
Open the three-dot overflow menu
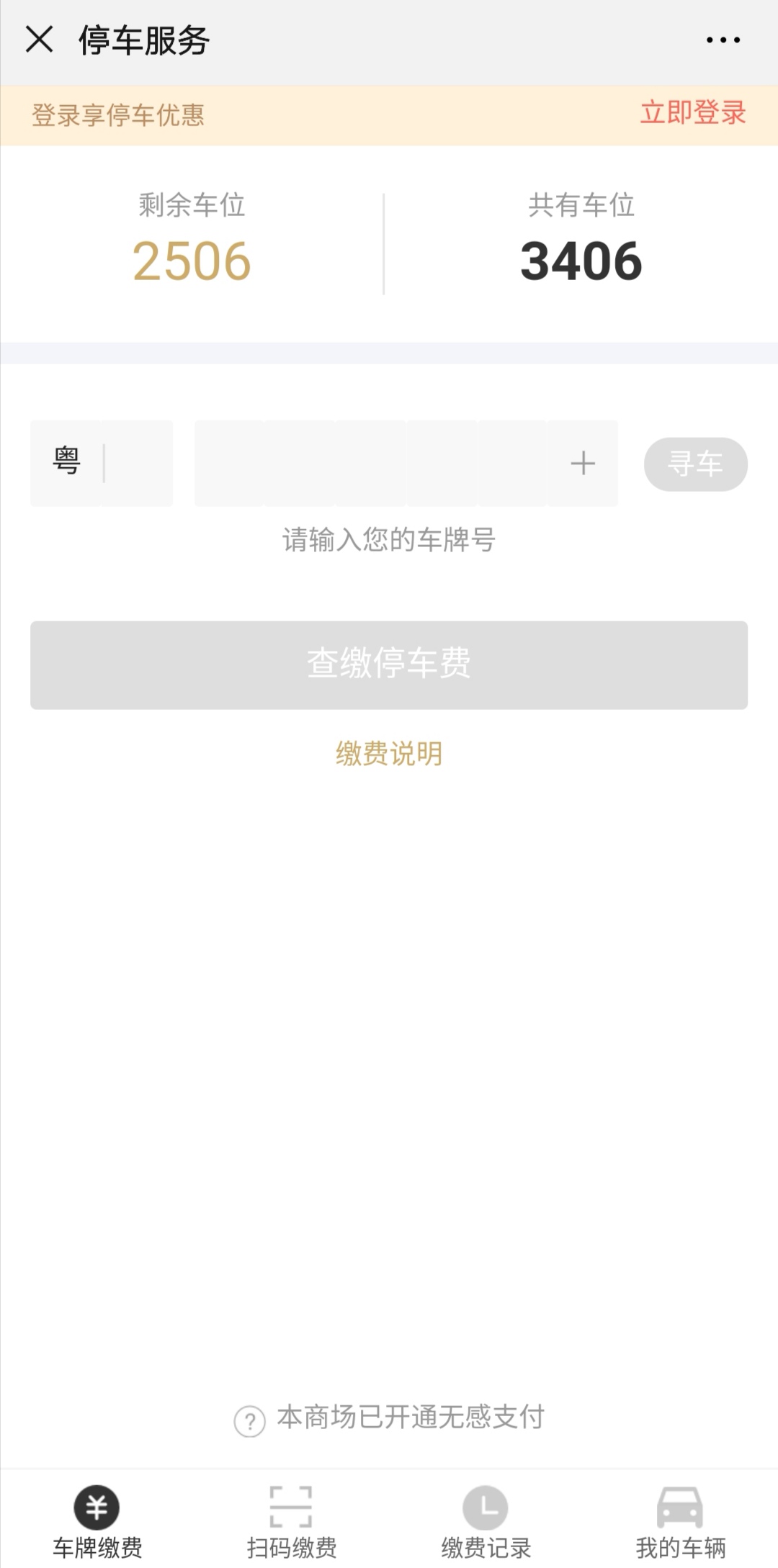point(723,40)
